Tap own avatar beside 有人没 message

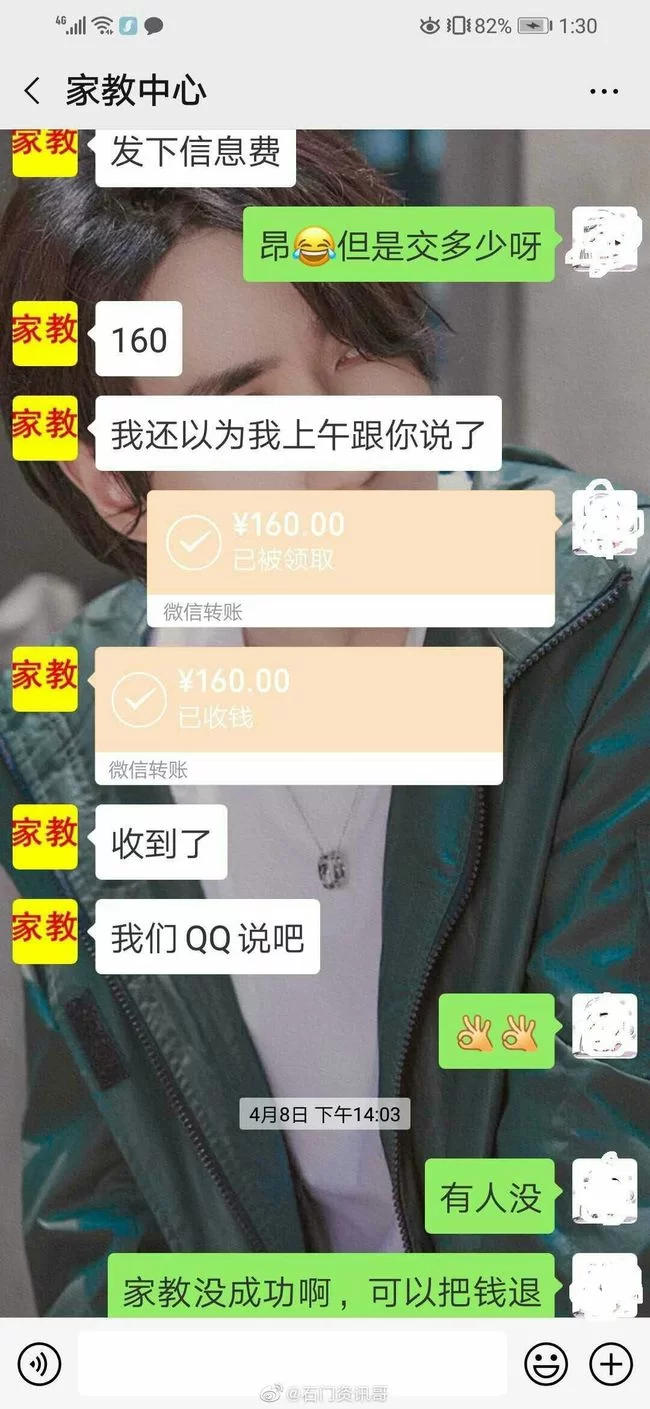pyautogui.click(x=604, y=1190)
